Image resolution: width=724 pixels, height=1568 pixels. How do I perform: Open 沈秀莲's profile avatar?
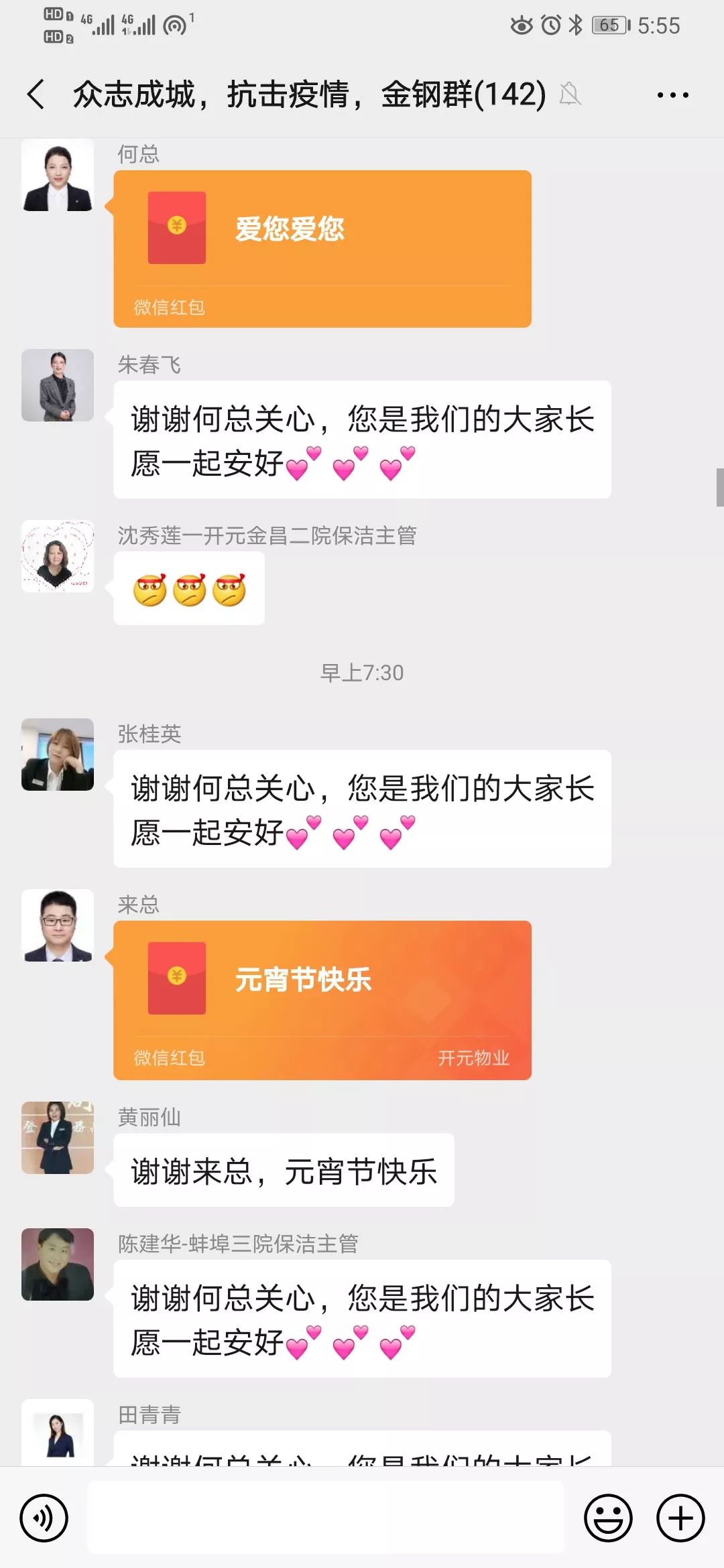(x=58, y=556)
